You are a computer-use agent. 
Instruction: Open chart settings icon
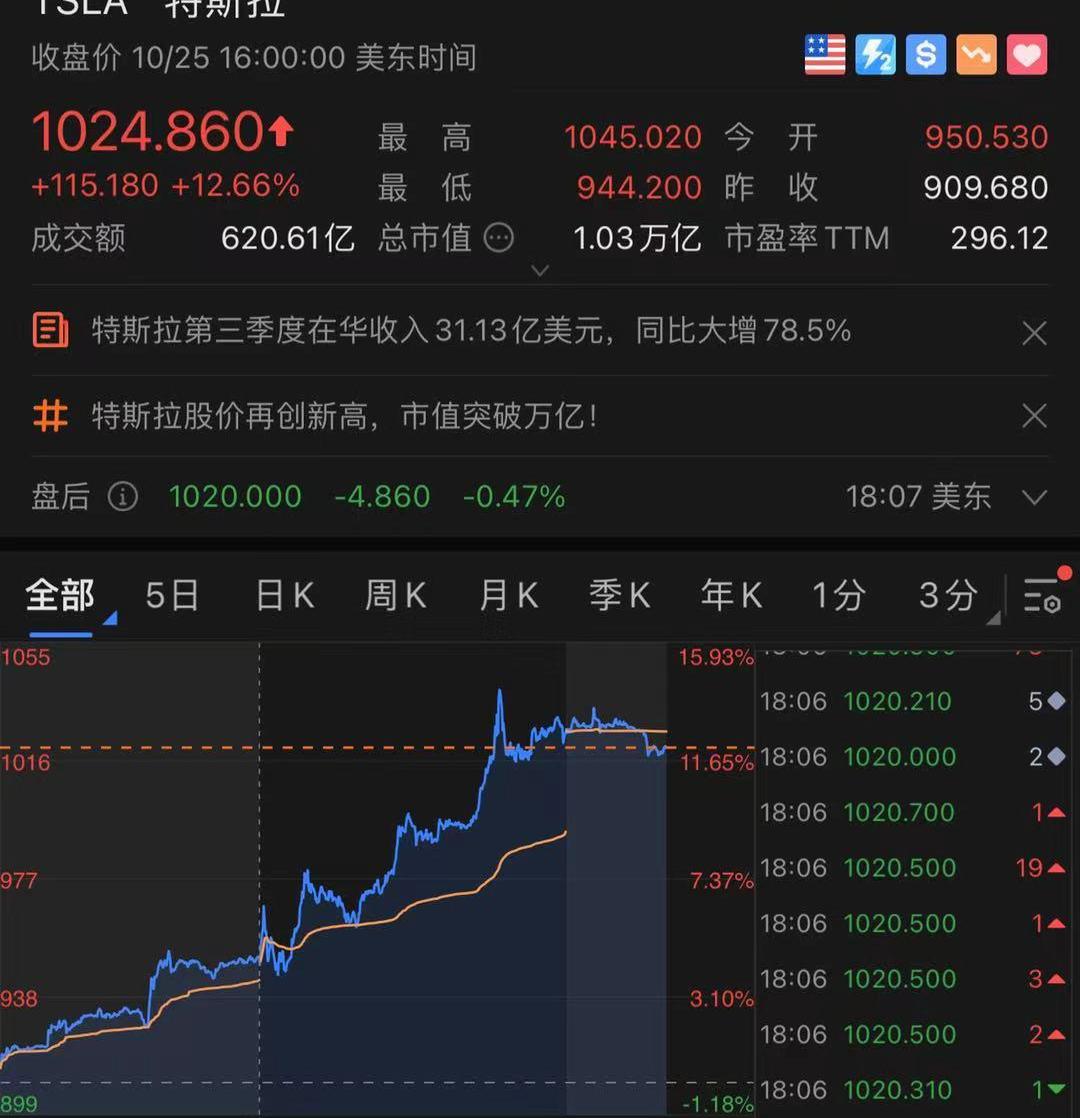(x=1042, y=594)
